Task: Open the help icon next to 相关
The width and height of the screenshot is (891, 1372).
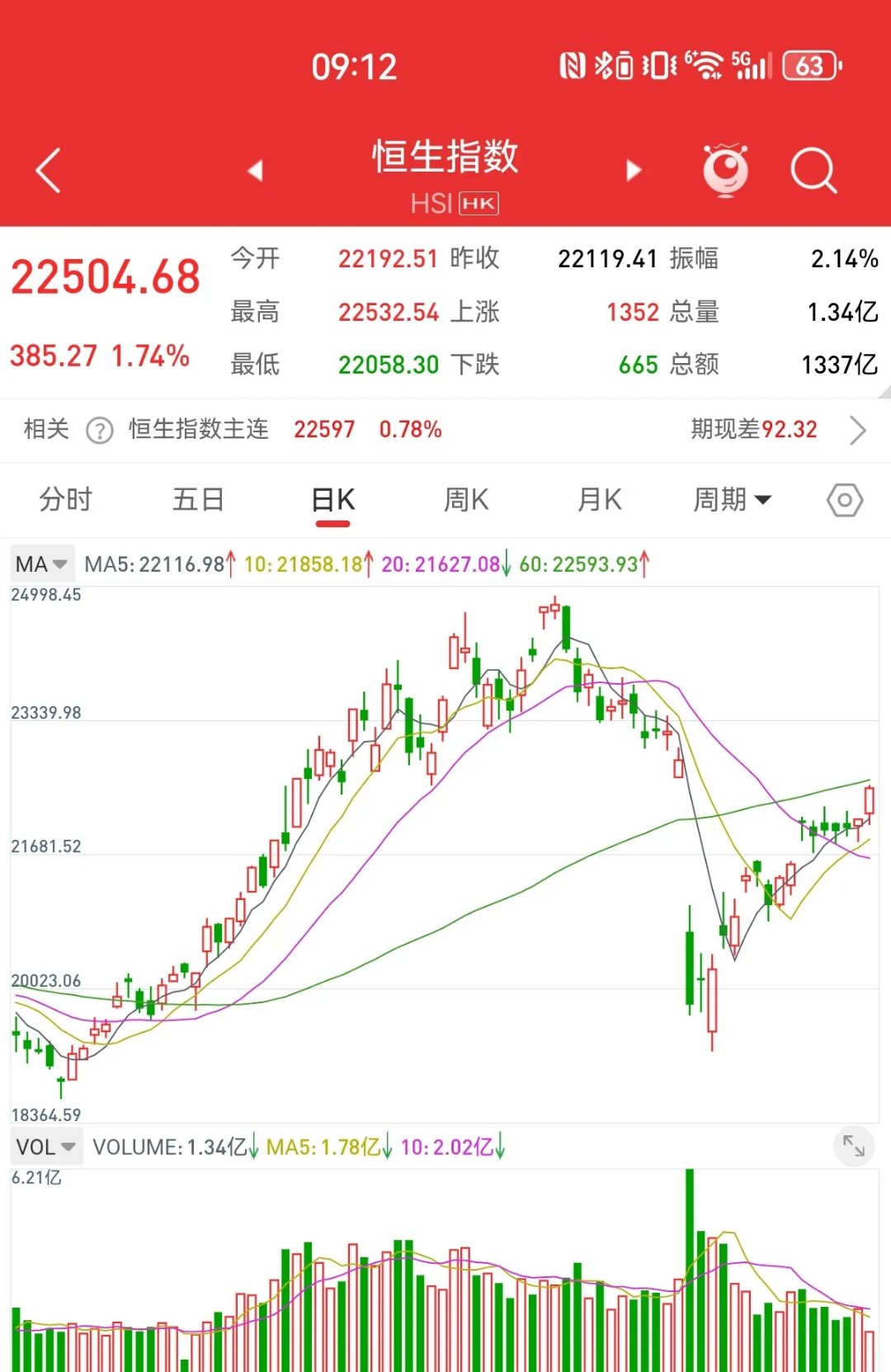Action: [x=101, y=430]
